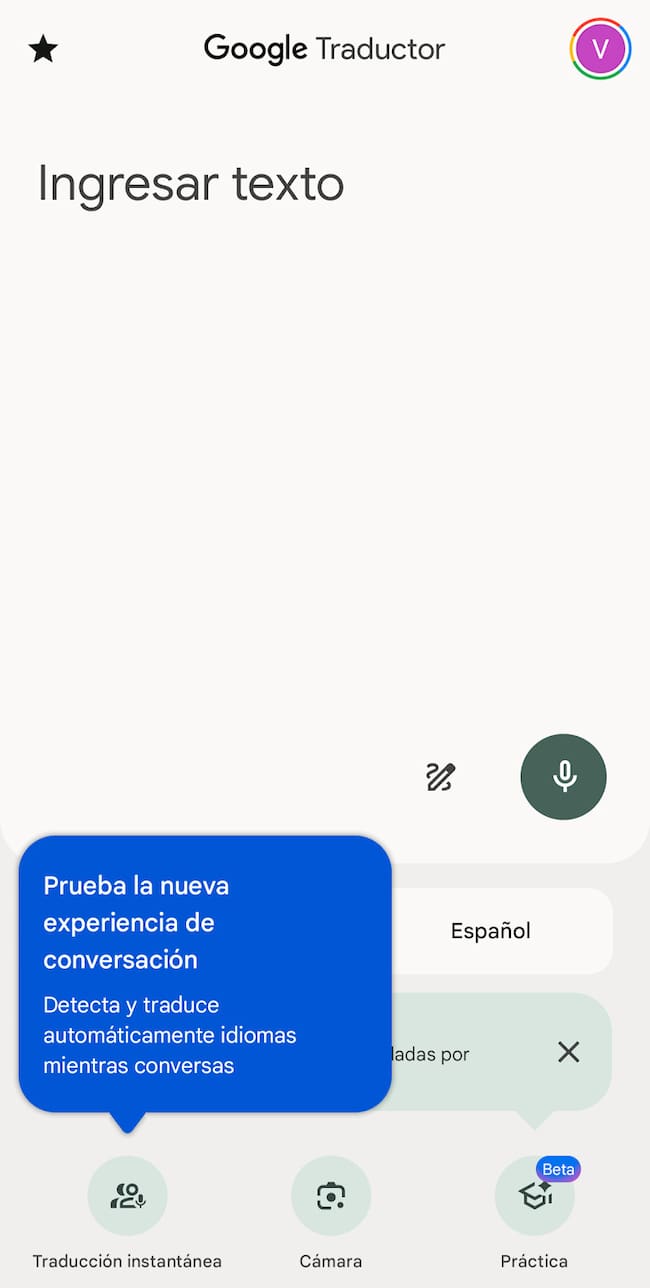Select Español target language

tap(490, 931)
